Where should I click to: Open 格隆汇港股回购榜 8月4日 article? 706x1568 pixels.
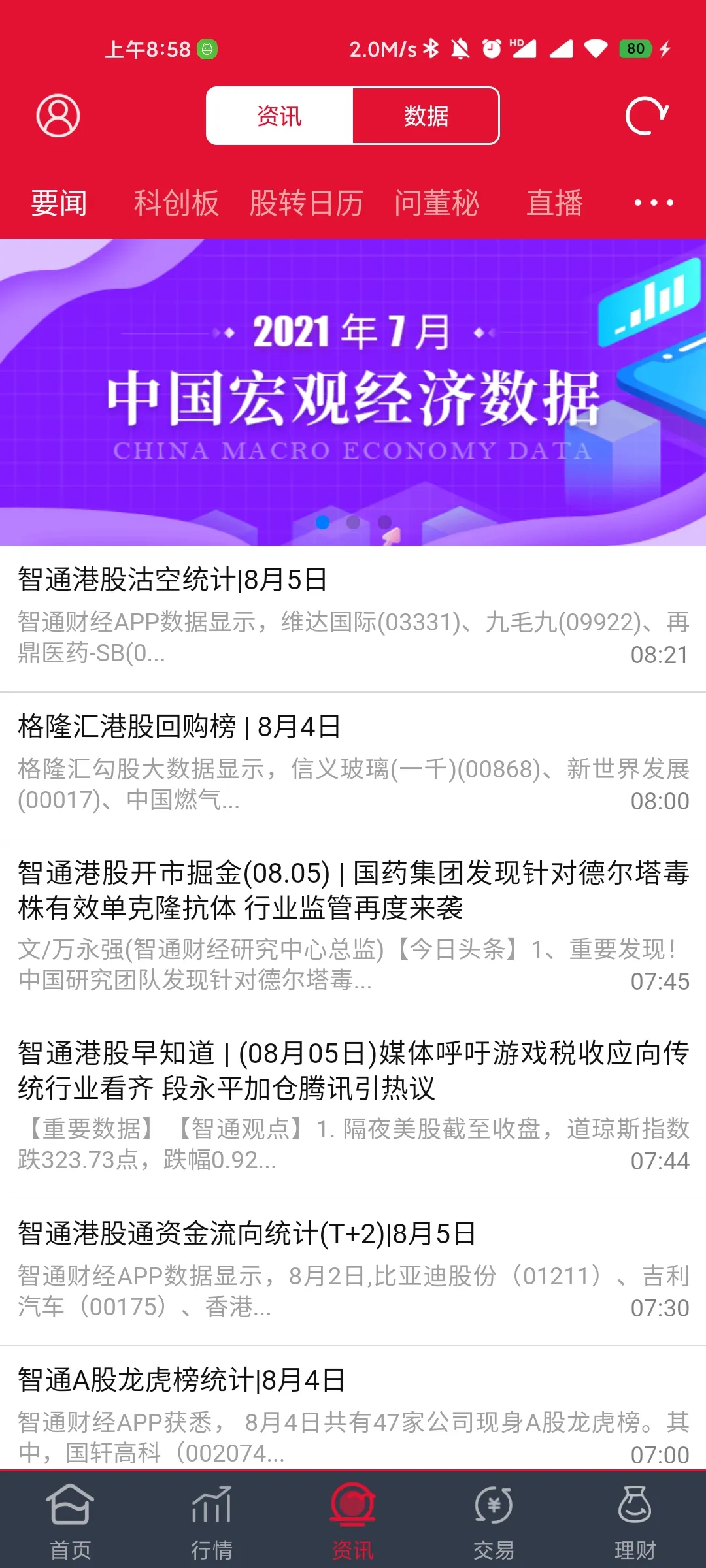click(x=353, y=764)
